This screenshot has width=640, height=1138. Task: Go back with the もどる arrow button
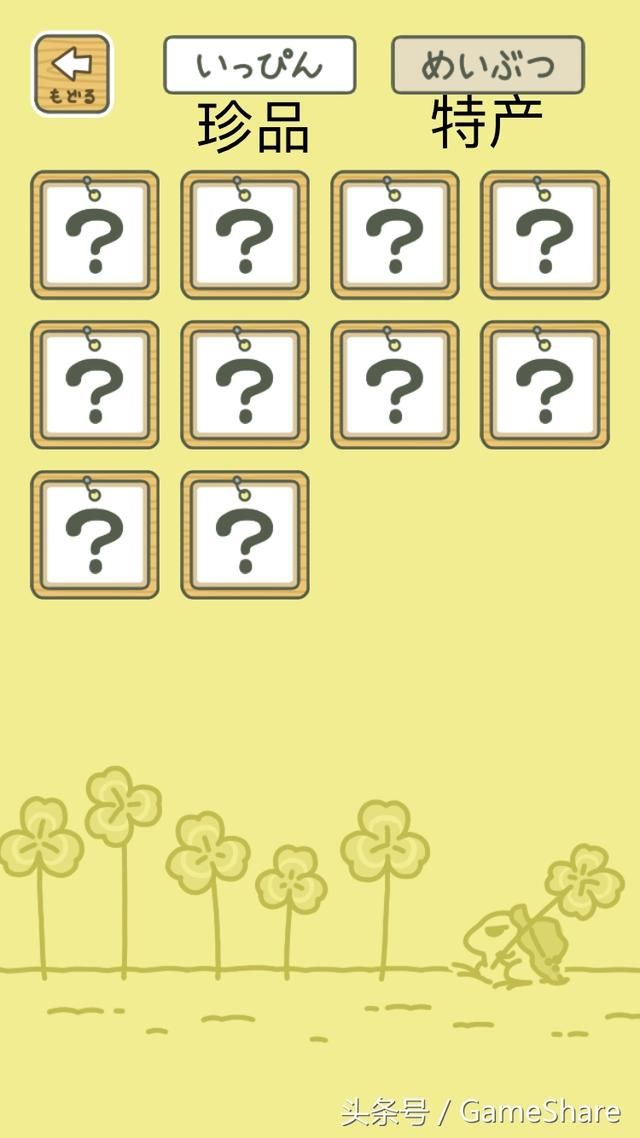coord(72,74)
